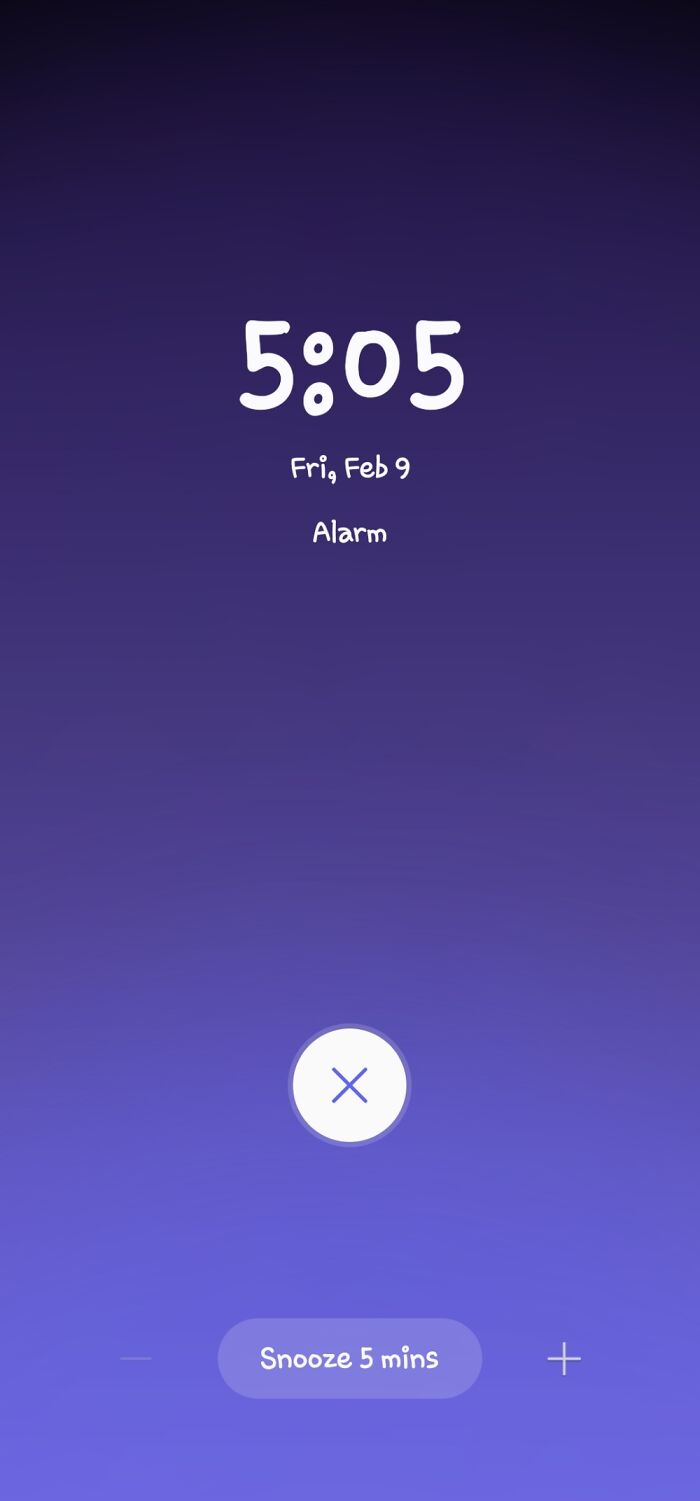
Task: Dismiss the alarm with the X button
Action: point(349,1085)
